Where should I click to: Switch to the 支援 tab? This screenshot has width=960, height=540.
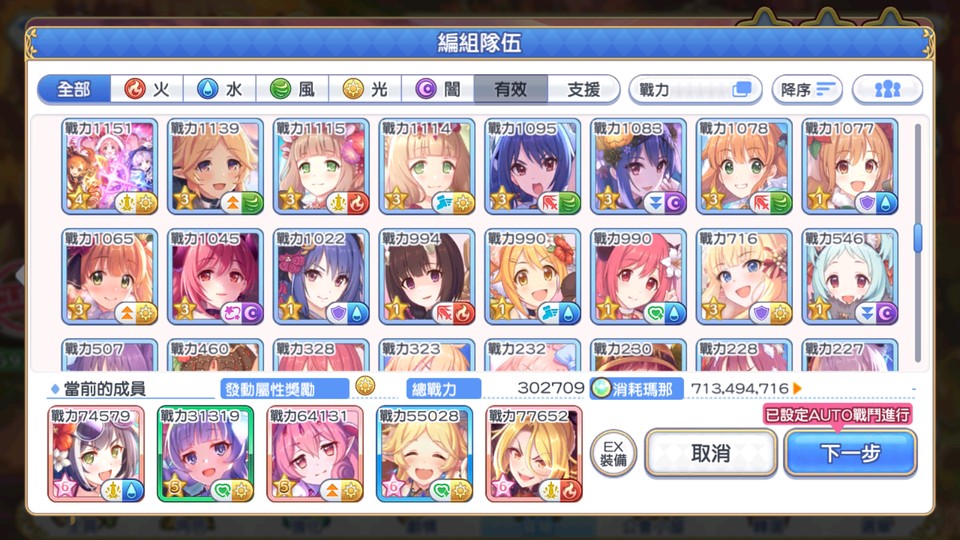click(x=583, y=89)
